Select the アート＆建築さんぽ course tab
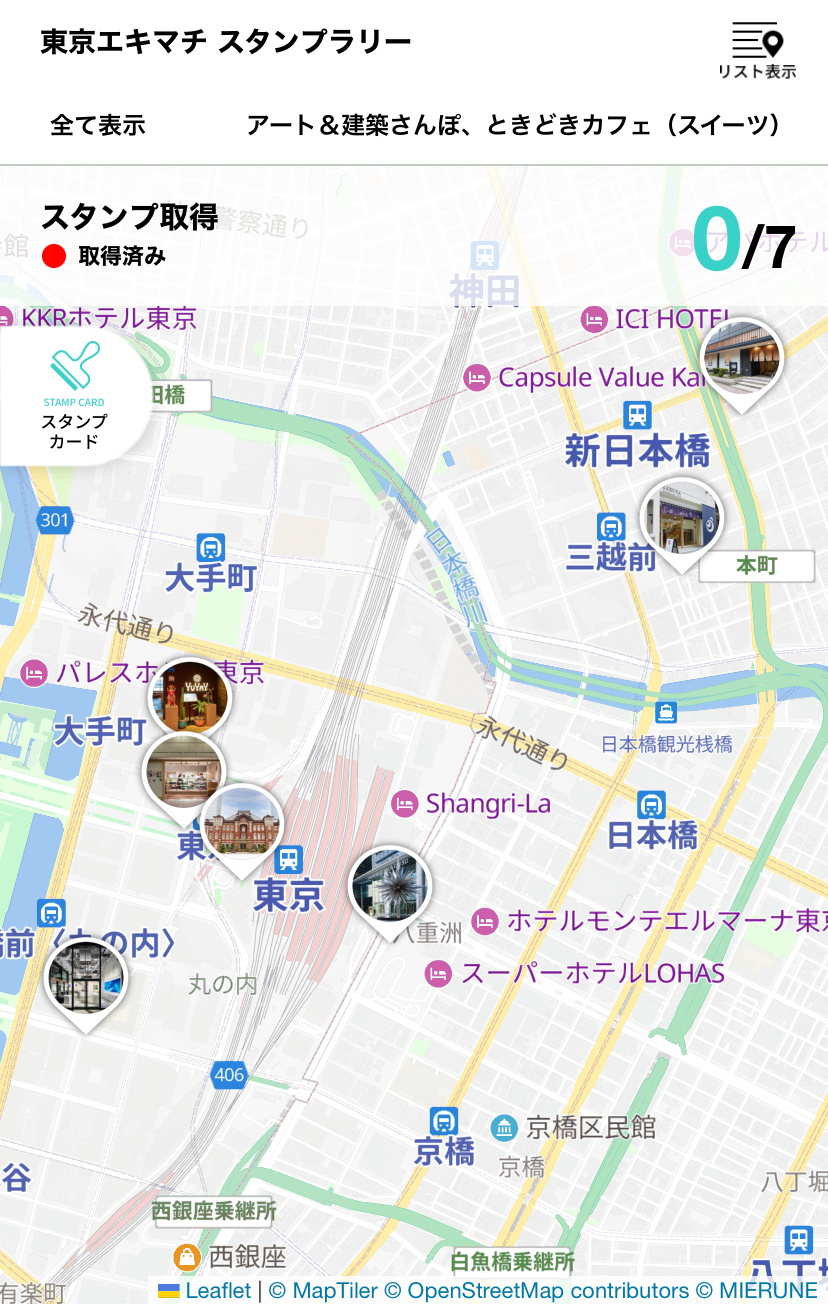Viewport: 828px width, 1304px height. click(x=513, y=125)
